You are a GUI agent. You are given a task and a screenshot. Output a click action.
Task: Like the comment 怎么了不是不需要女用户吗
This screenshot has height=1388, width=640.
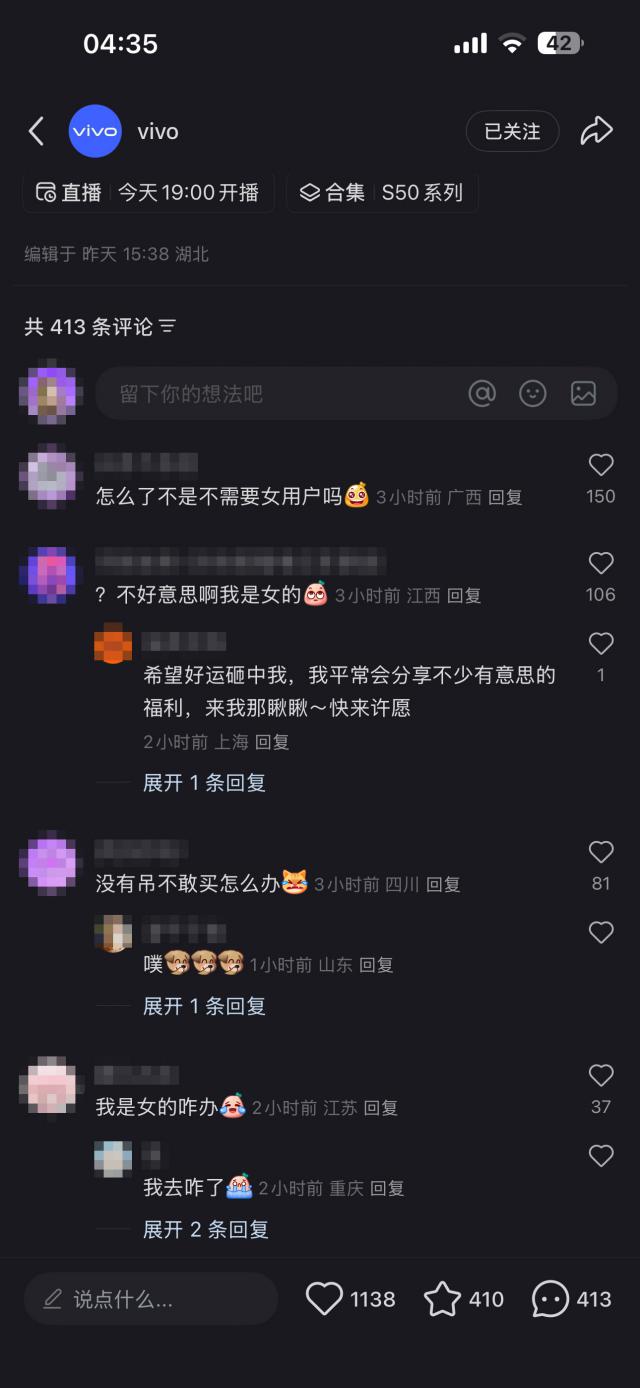[x=600, y=465]
